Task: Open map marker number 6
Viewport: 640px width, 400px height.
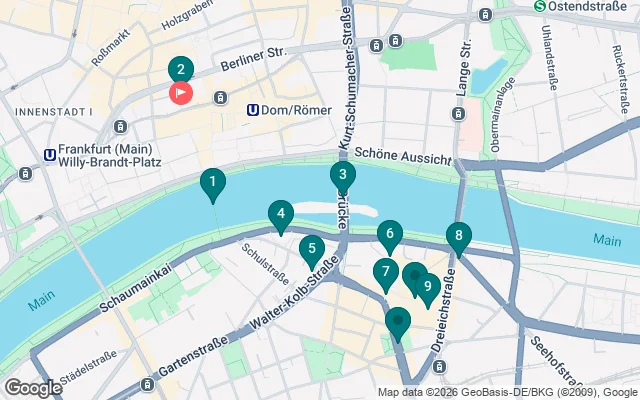Action: tap(389, 235)
